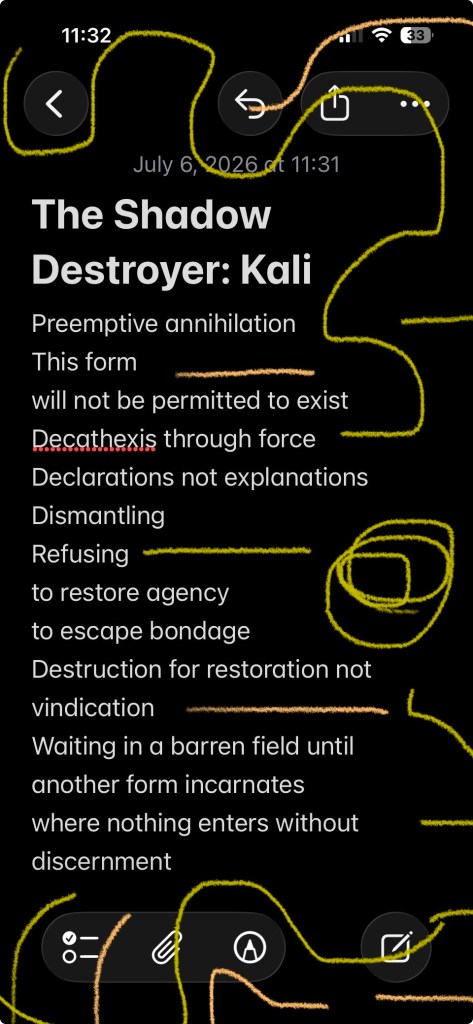Undo the last edit
Viewport: 473px width, 1024px height.
click(x=250, y=104)
